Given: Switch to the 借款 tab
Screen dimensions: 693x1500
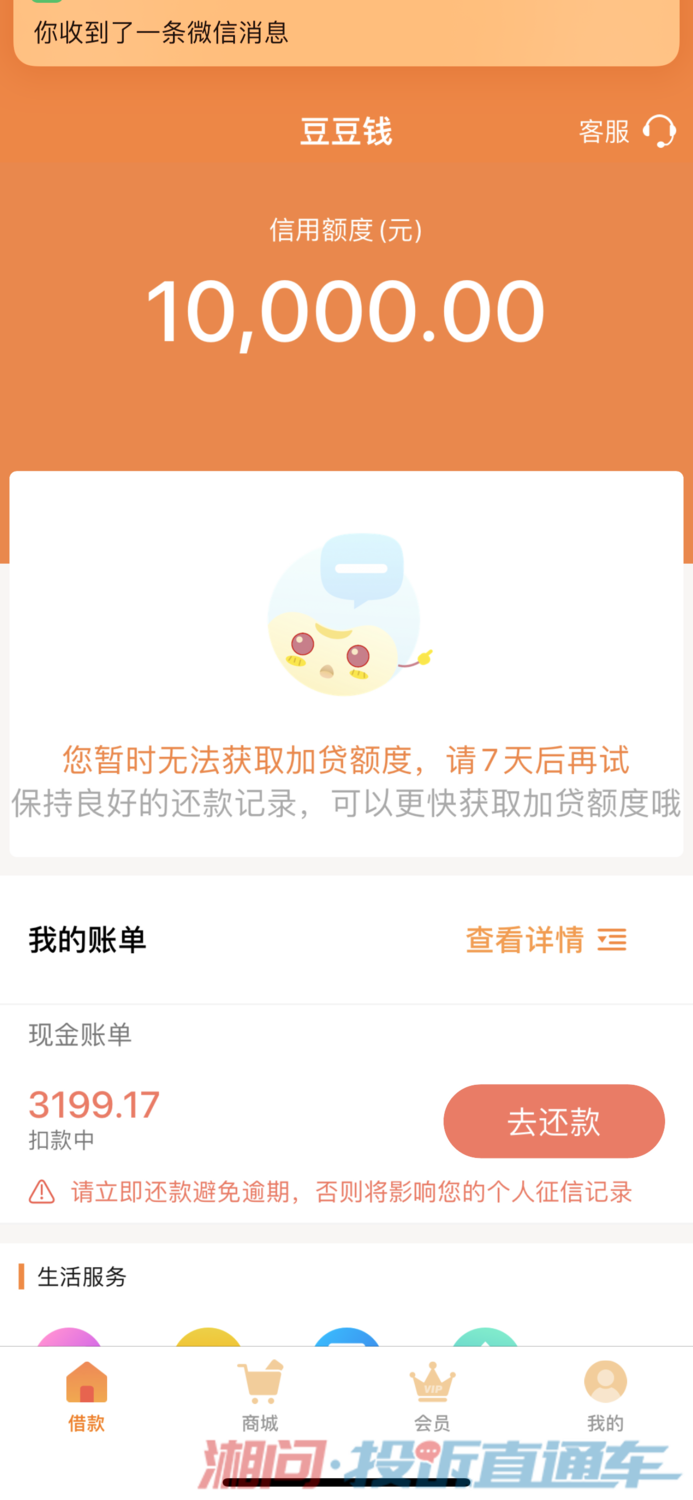Looking at the screenshot, I should [x=87, y=1397].
